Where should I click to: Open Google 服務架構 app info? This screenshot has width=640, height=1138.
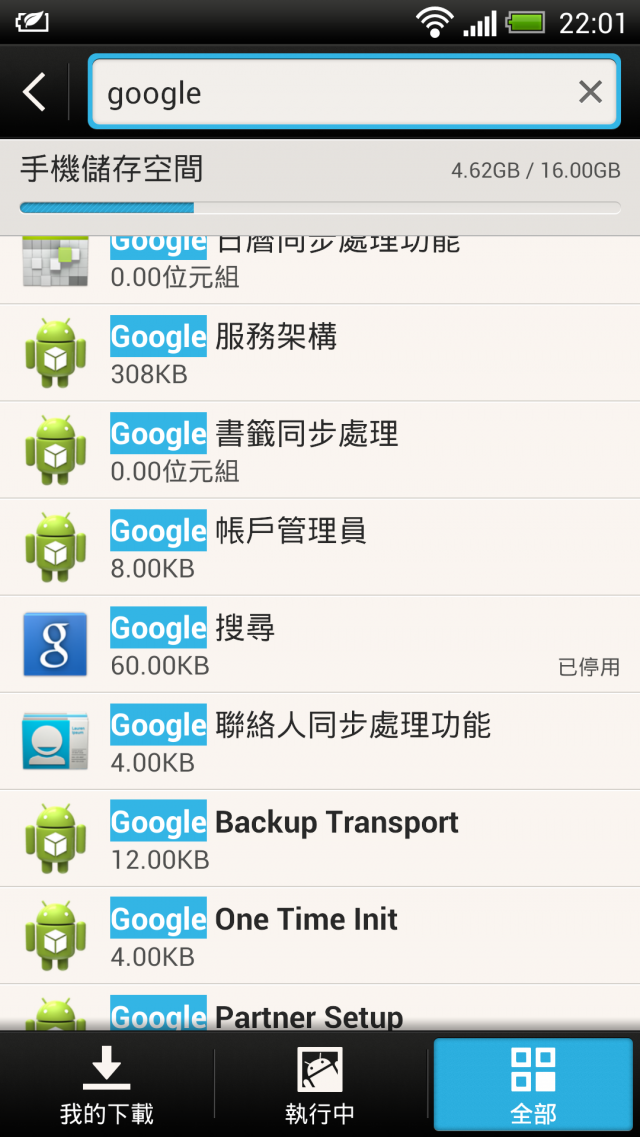[320, 353]
